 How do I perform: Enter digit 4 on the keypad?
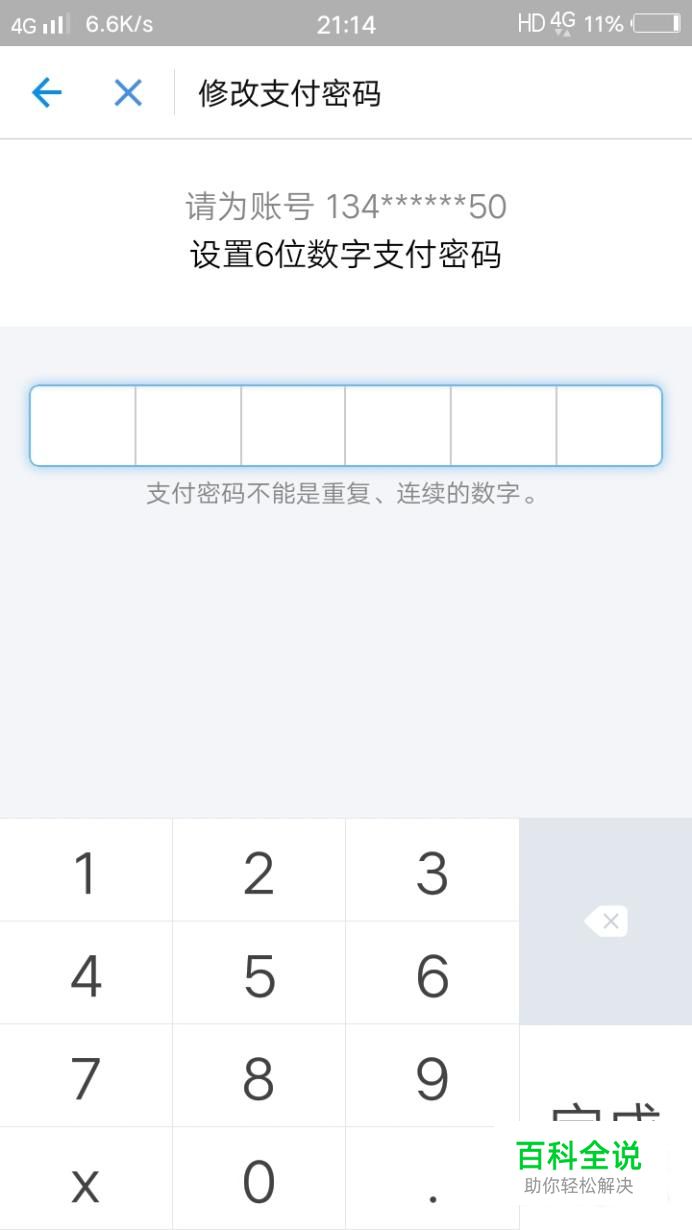coord(86,975)
